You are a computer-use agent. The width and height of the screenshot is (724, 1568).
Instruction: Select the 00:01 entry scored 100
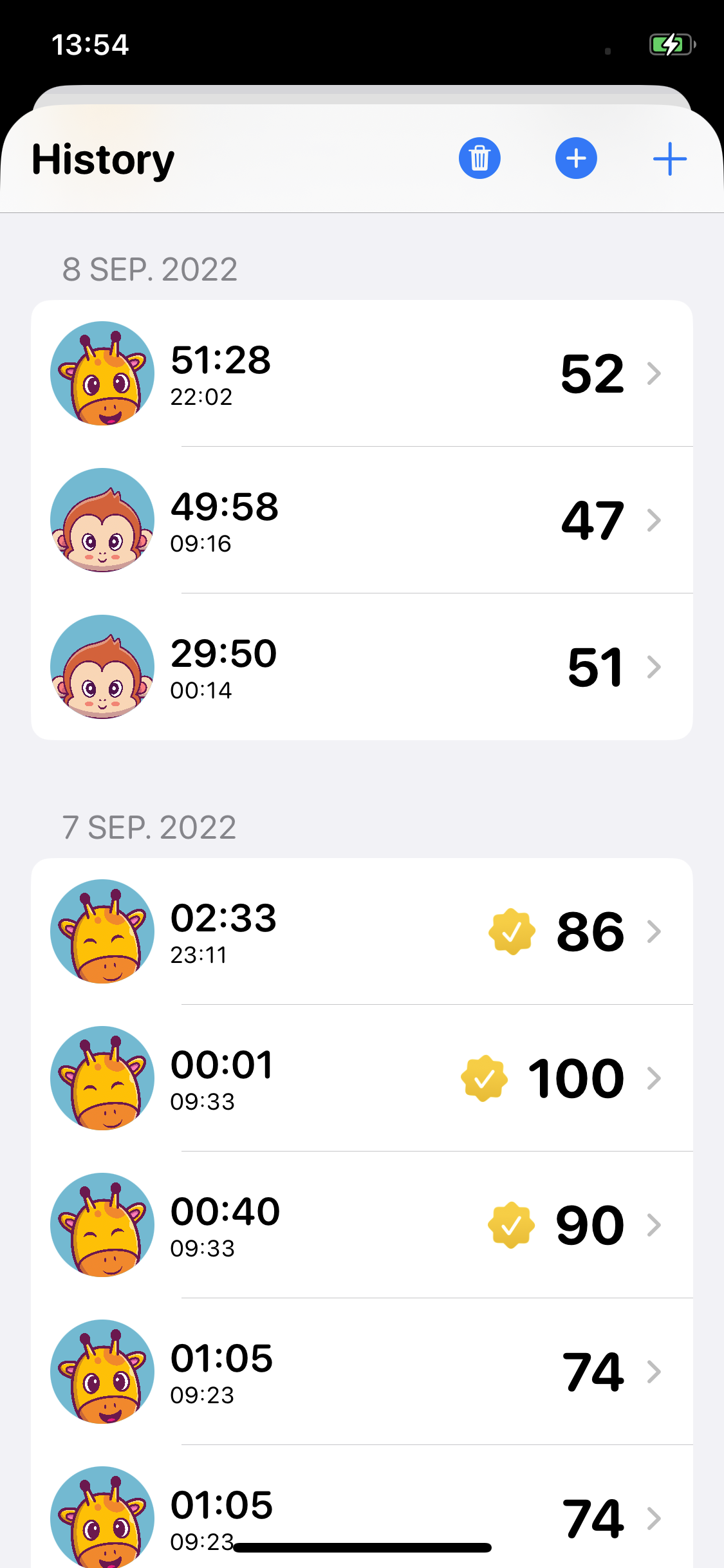(x=362, y=1078)
